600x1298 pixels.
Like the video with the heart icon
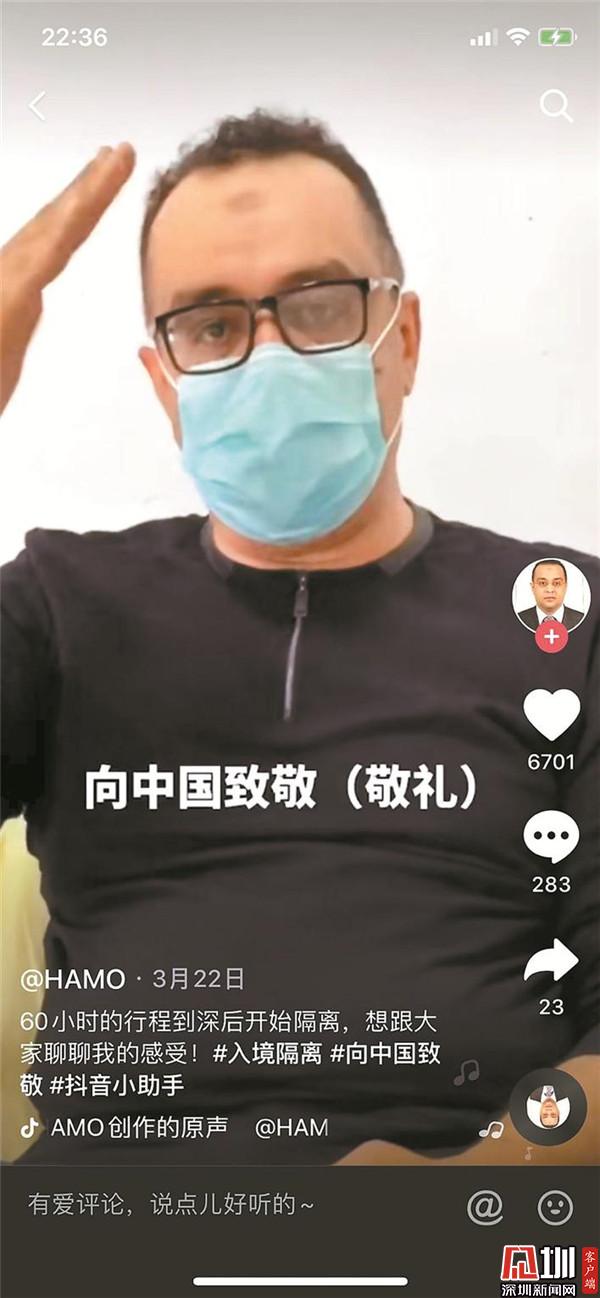click(x=551, y=714)
